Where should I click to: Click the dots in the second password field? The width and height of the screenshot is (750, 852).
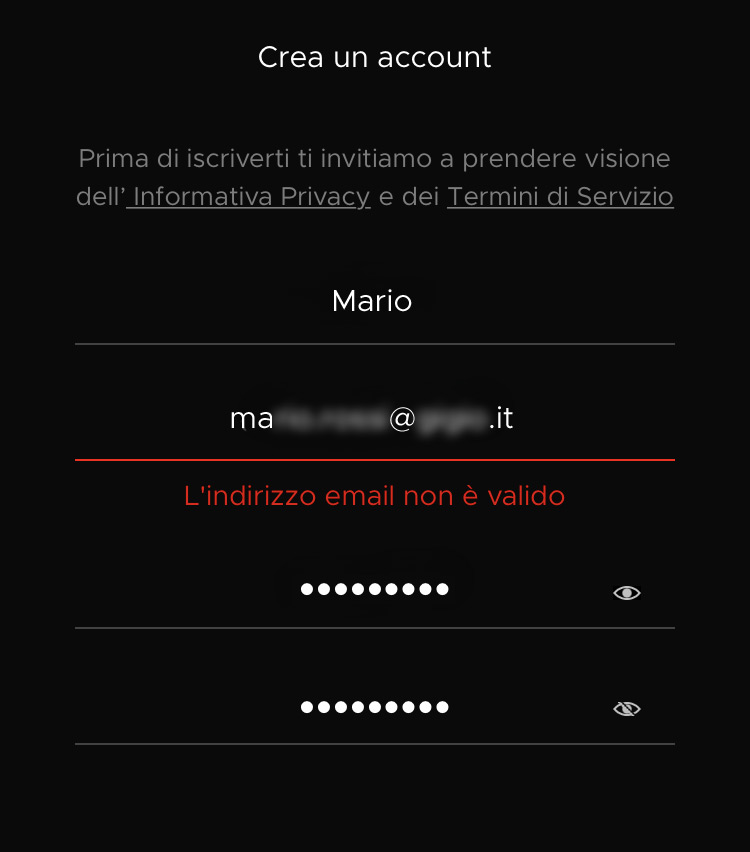pyautogui.click(x=374, y=705)
